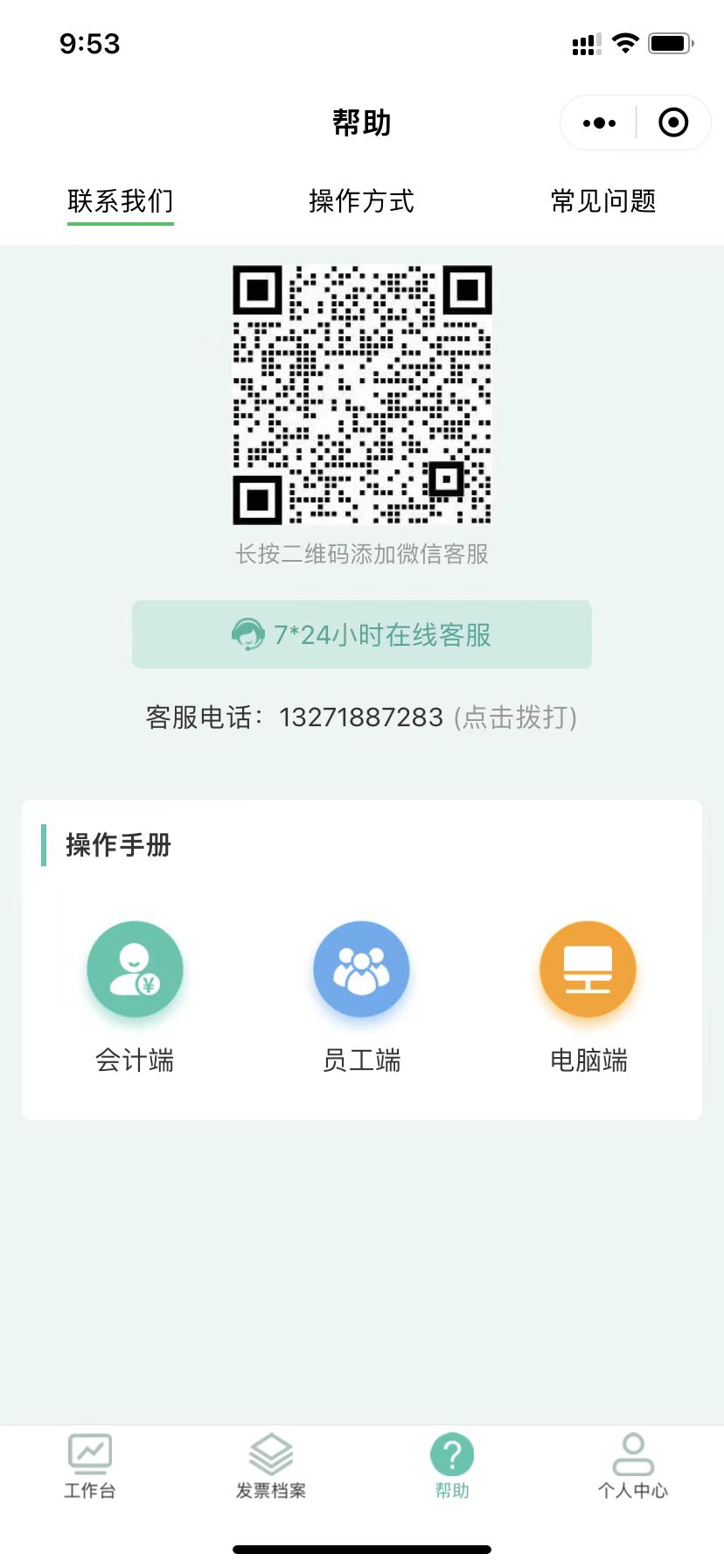This screenshot has width=724, height=1568.
Task: Contact 7*24小时在线客服
Action: 361,634
